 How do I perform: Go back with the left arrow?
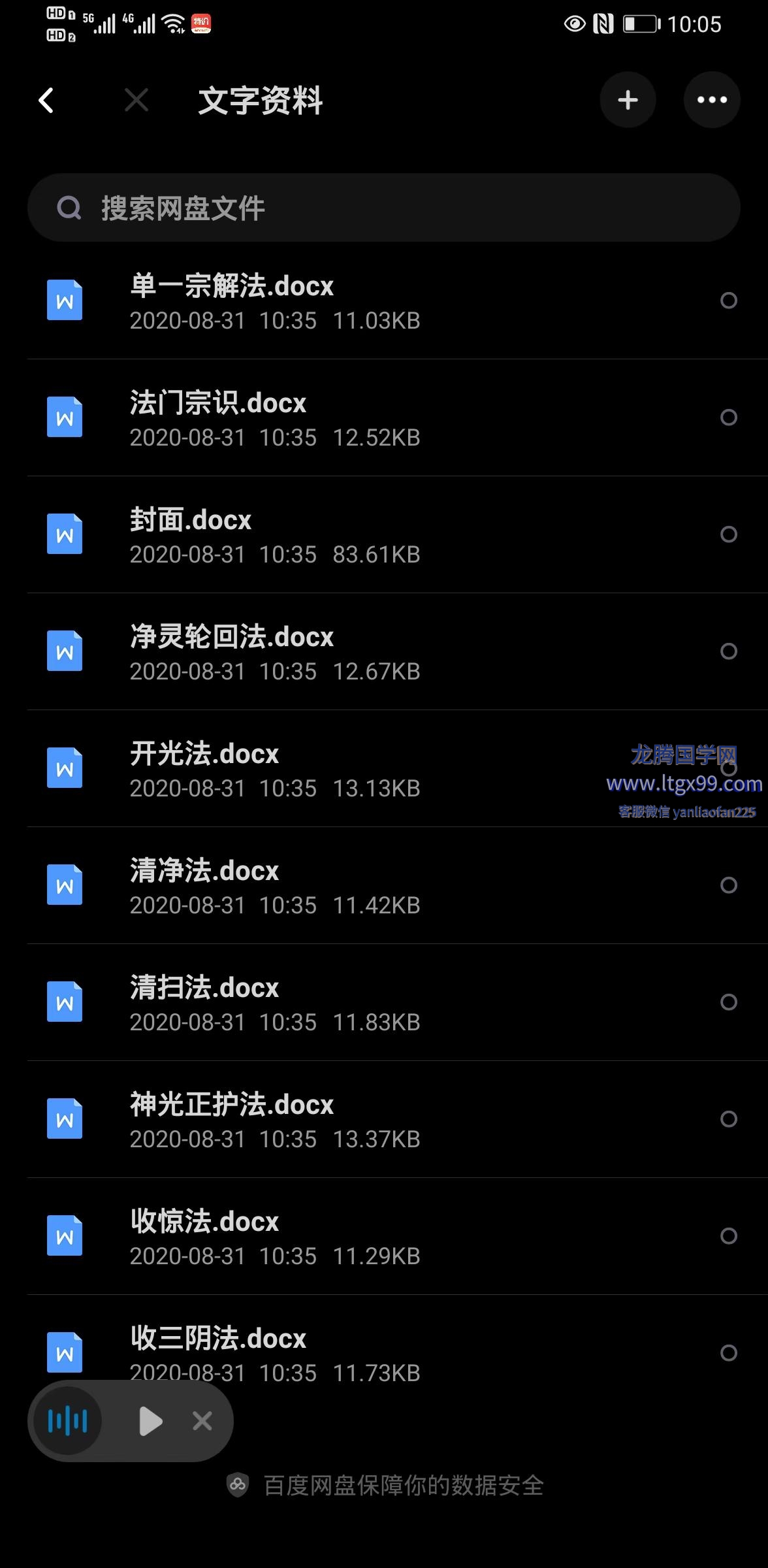point(46,100)
